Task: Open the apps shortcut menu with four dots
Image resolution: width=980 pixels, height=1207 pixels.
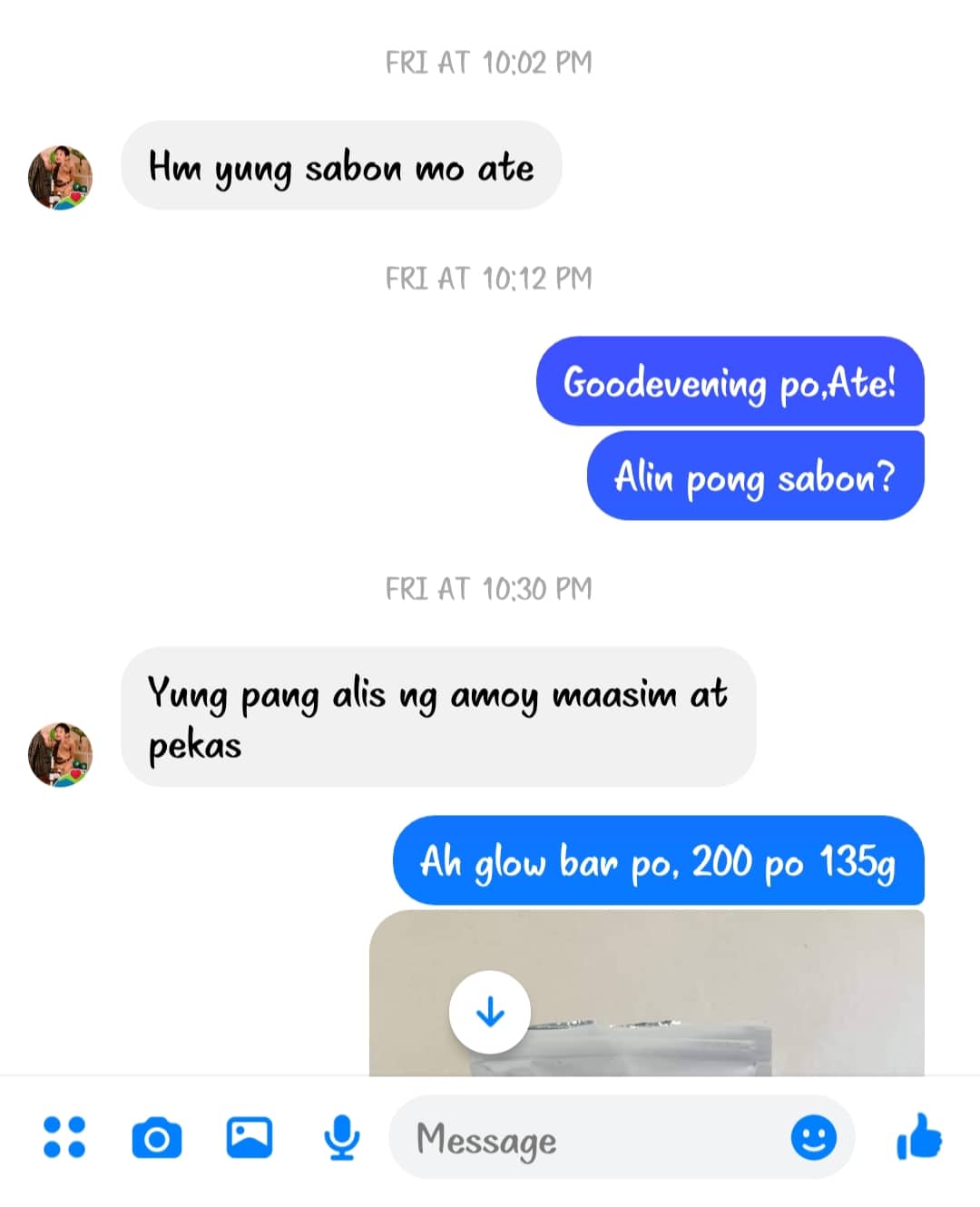Action: click(64, 1139)
